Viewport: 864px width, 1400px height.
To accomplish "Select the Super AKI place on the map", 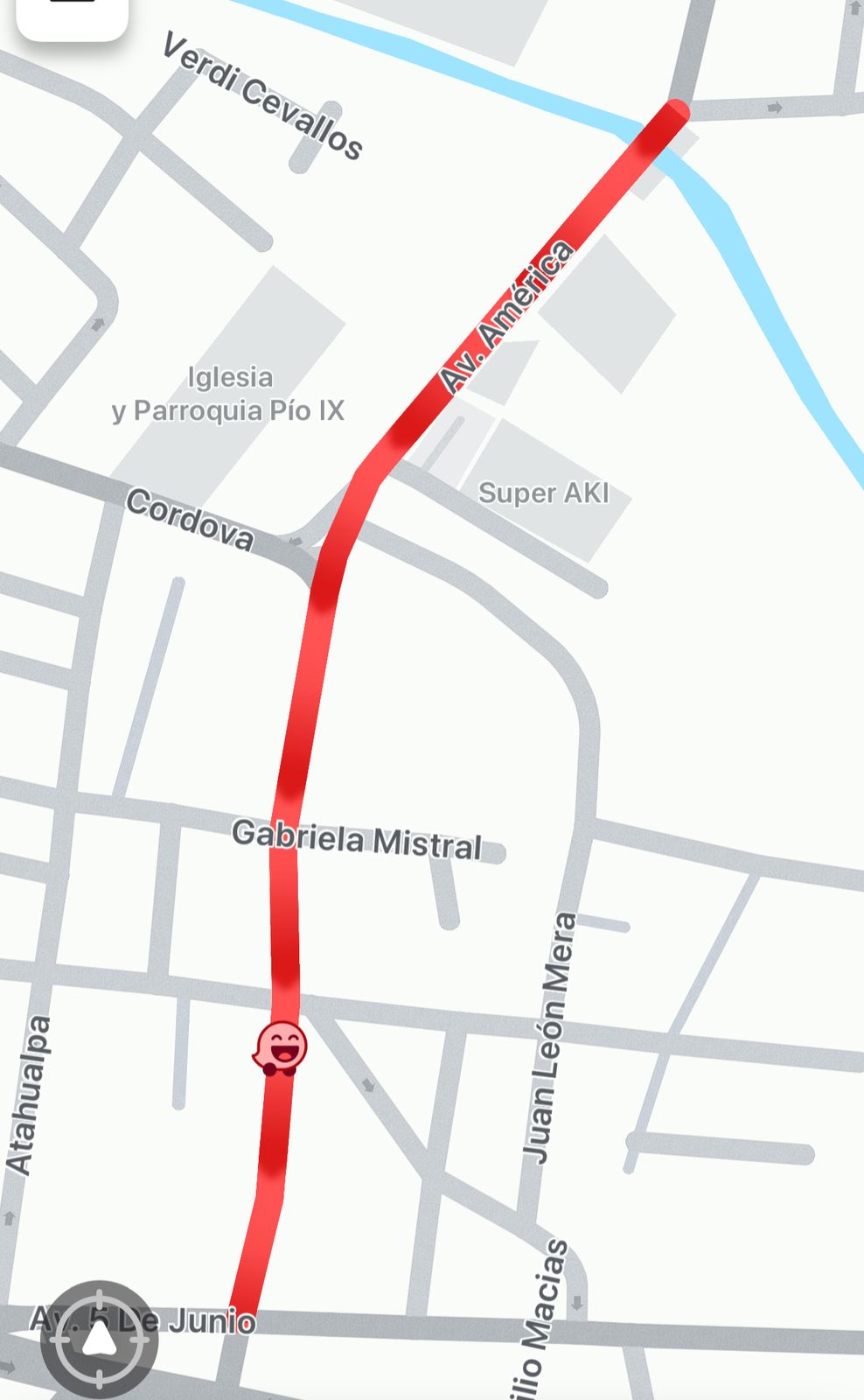I will click(543, 493).
